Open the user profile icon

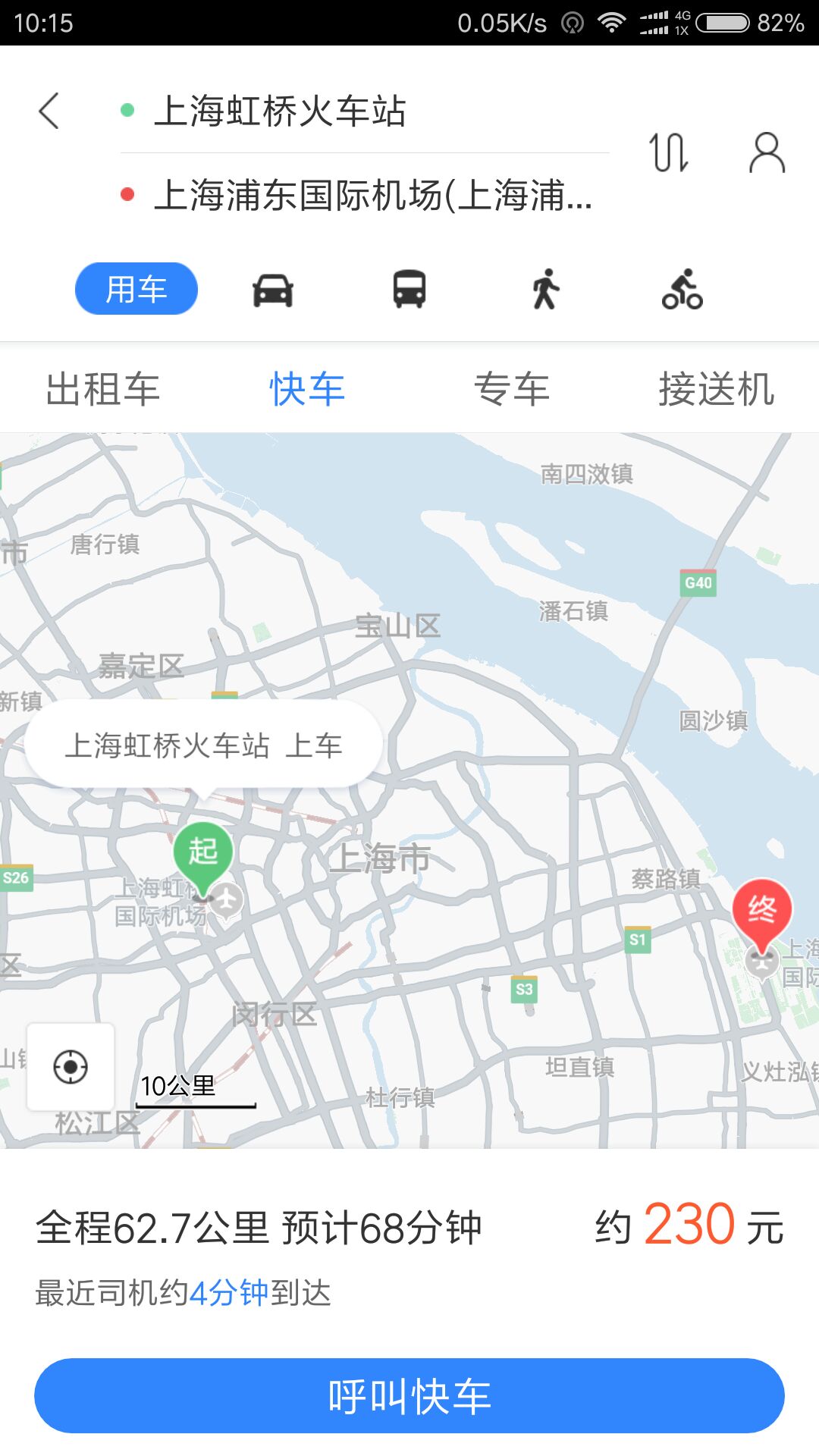[x=767, y=152]
